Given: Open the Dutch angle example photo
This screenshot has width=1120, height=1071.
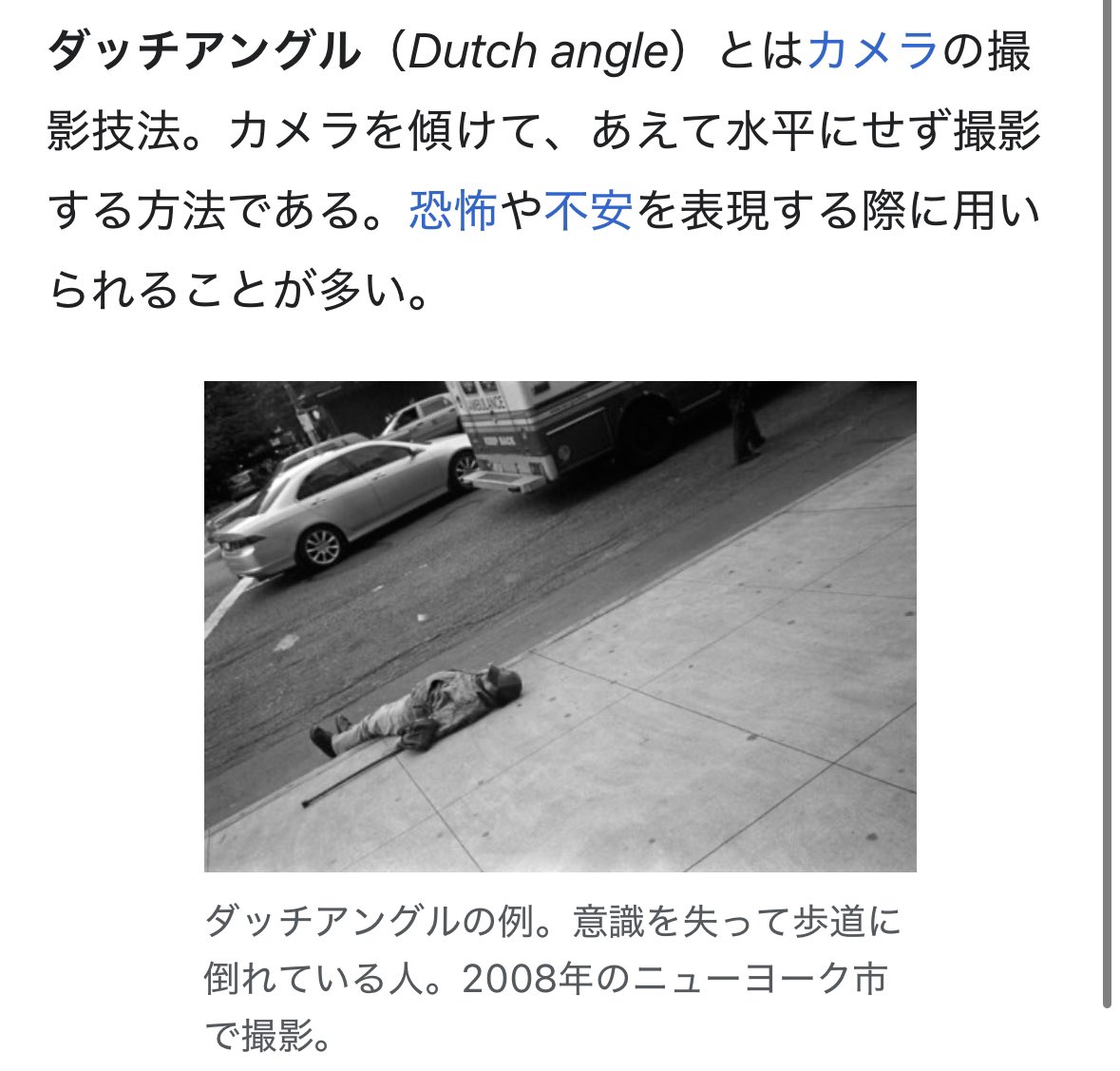Looking at the screenshot, I should (x=560, y=626).
